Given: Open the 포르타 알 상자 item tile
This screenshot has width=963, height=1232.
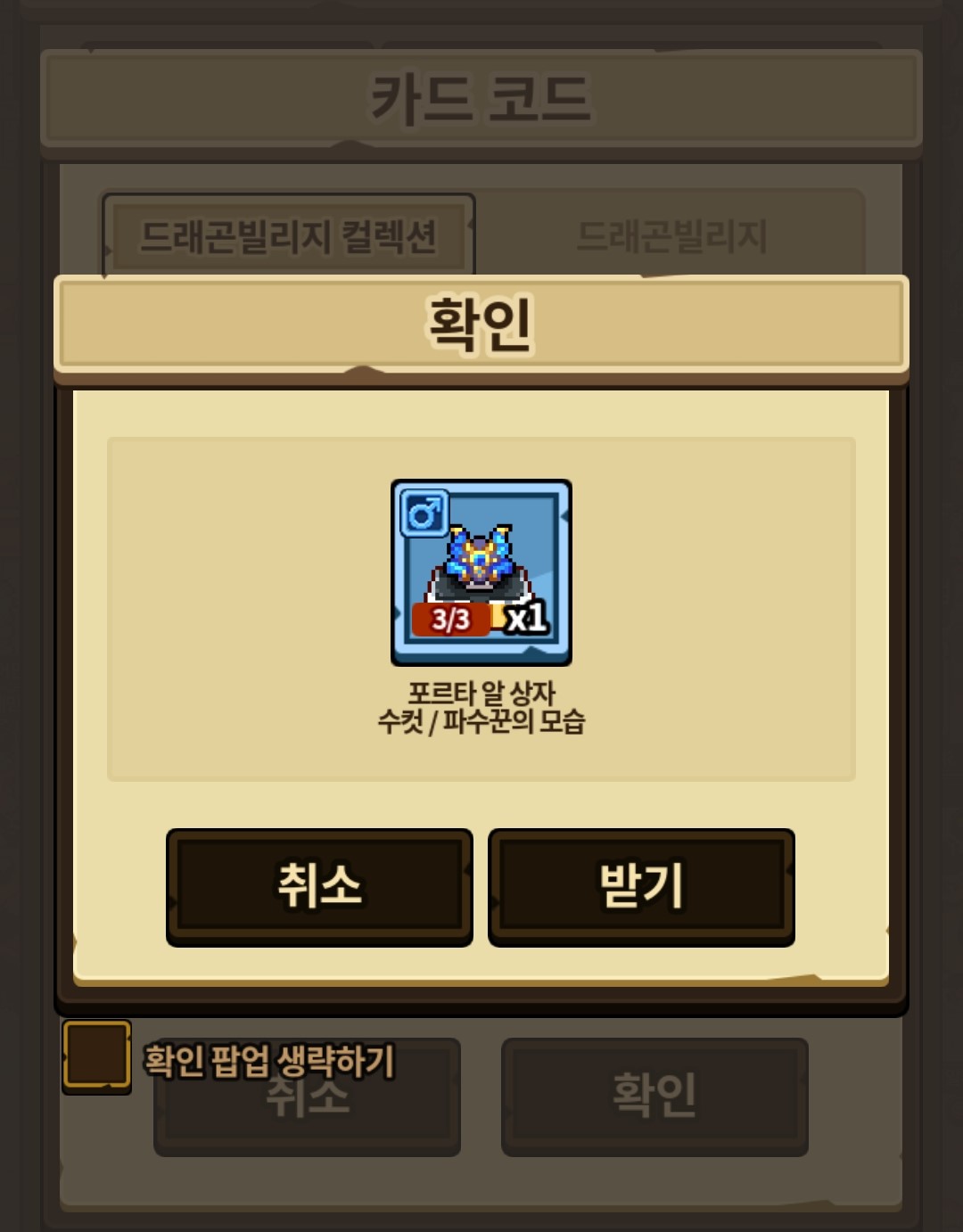Looking at the screenshot, I should [481, 572].
